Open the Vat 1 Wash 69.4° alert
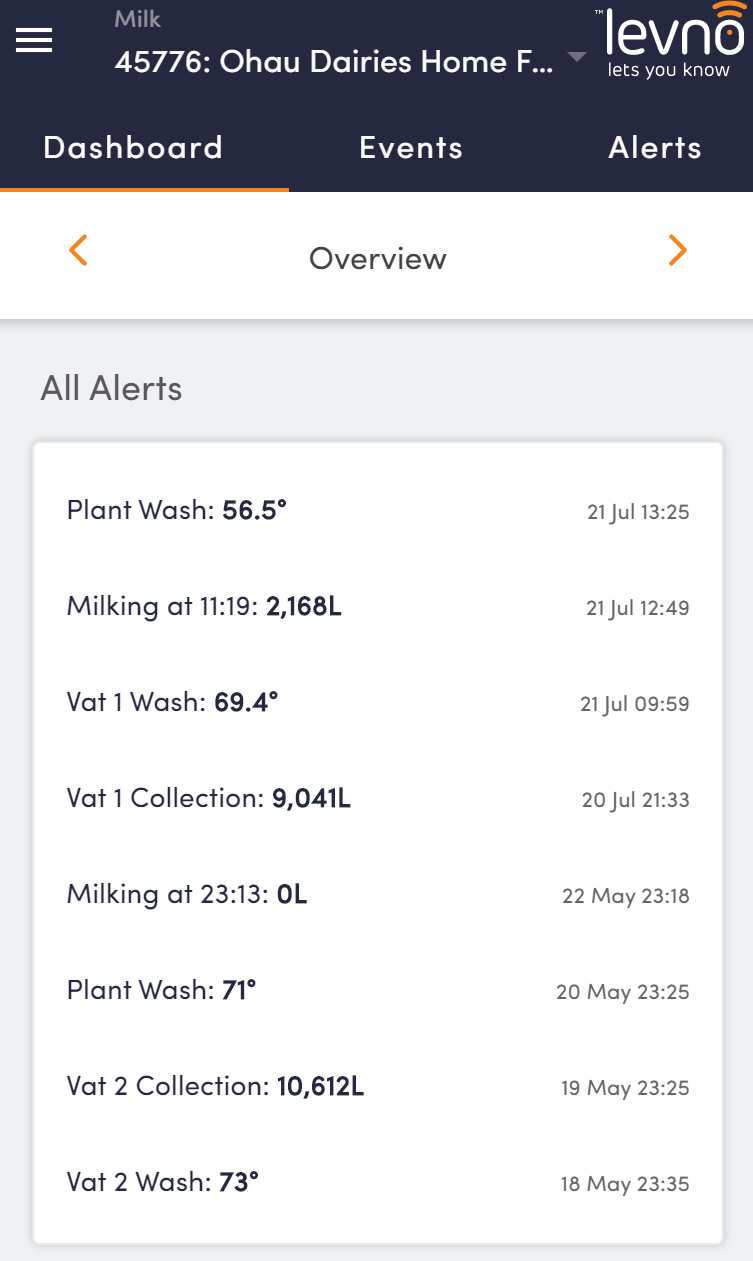Screen dimensions: 753x1261 coord(378,703)
